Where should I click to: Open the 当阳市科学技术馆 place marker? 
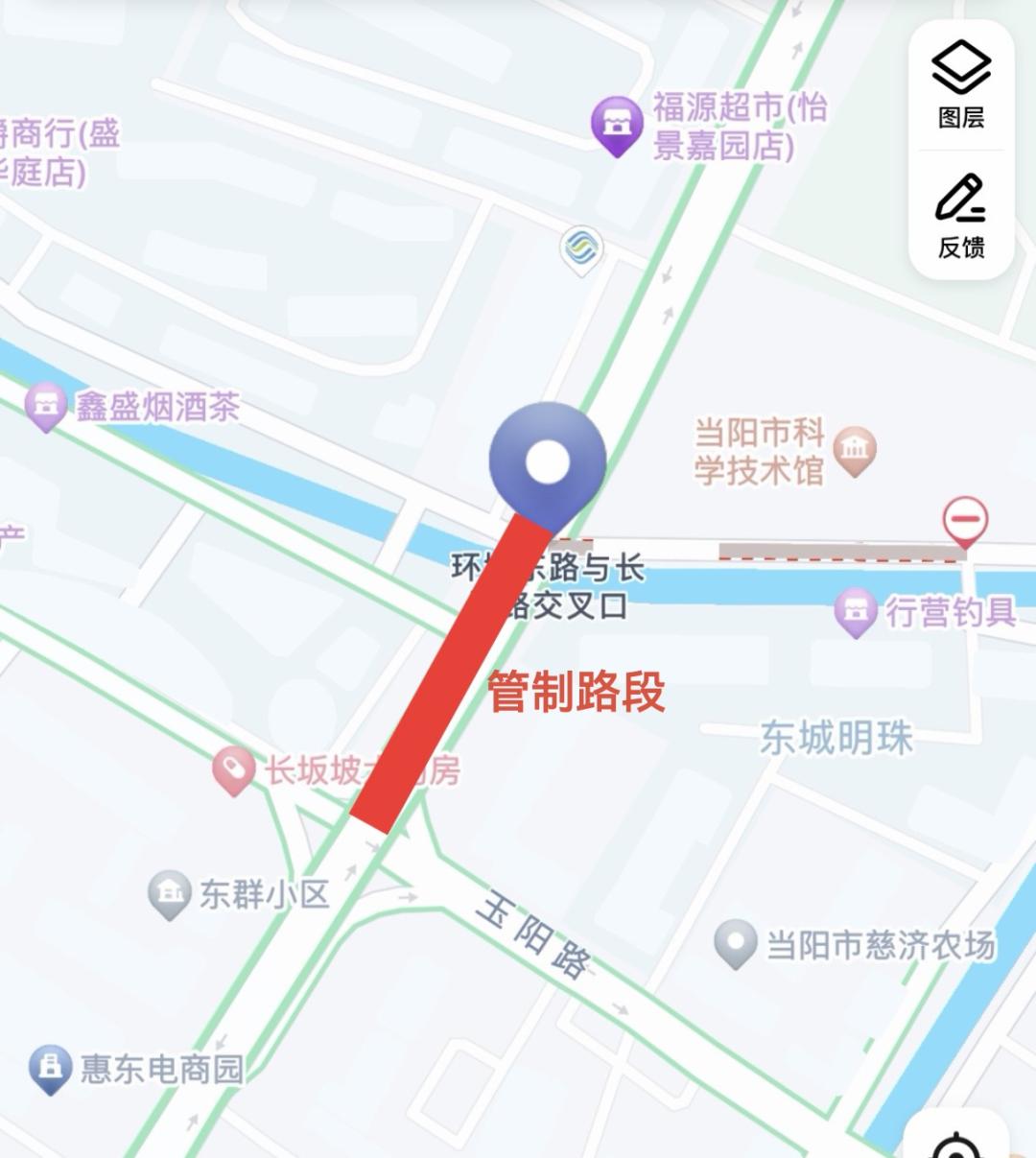[855, 450]
